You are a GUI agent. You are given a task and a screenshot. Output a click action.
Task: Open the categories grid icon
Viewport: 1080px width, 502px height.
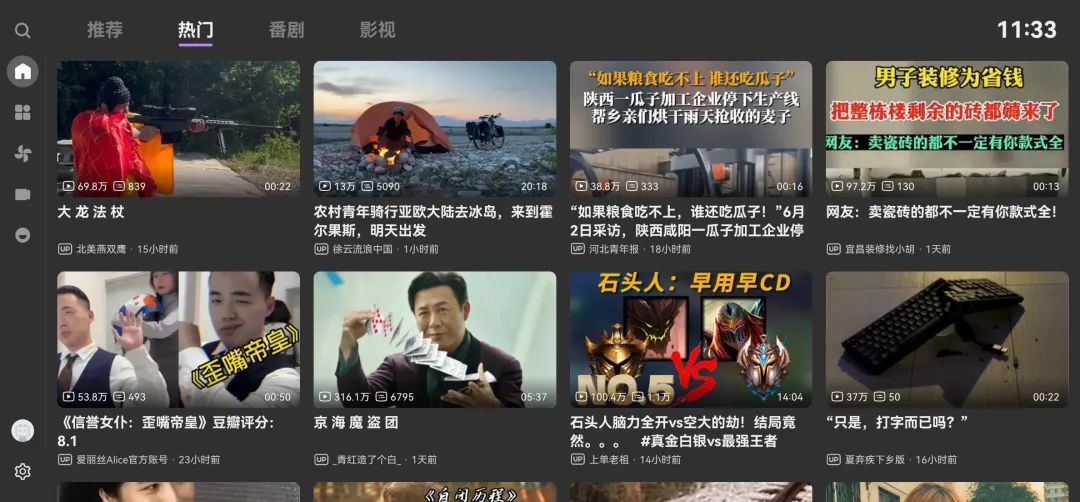click(x=22, y=112)
